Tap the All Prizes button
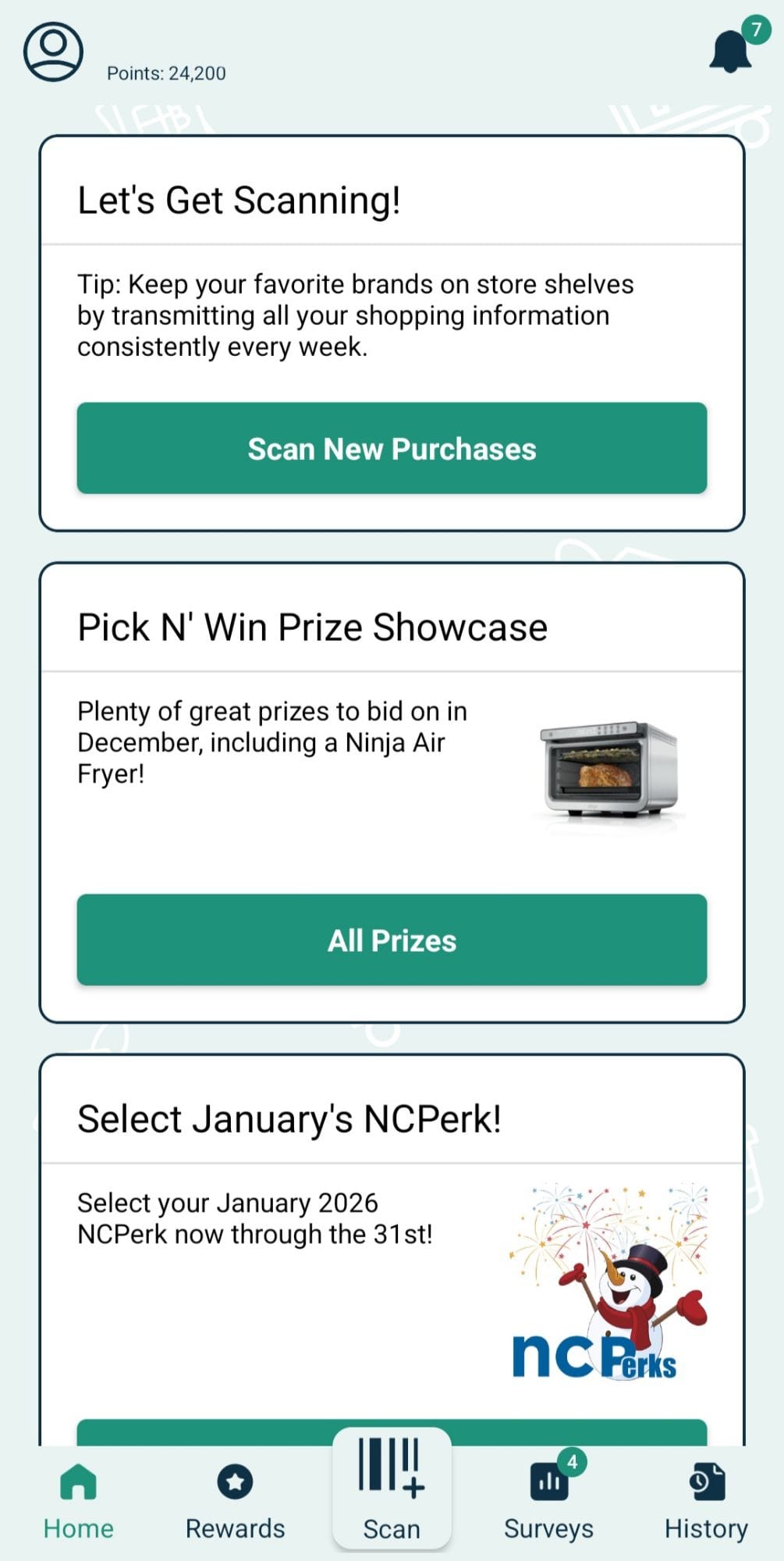784x1561 pixels. tap(392, 941)
